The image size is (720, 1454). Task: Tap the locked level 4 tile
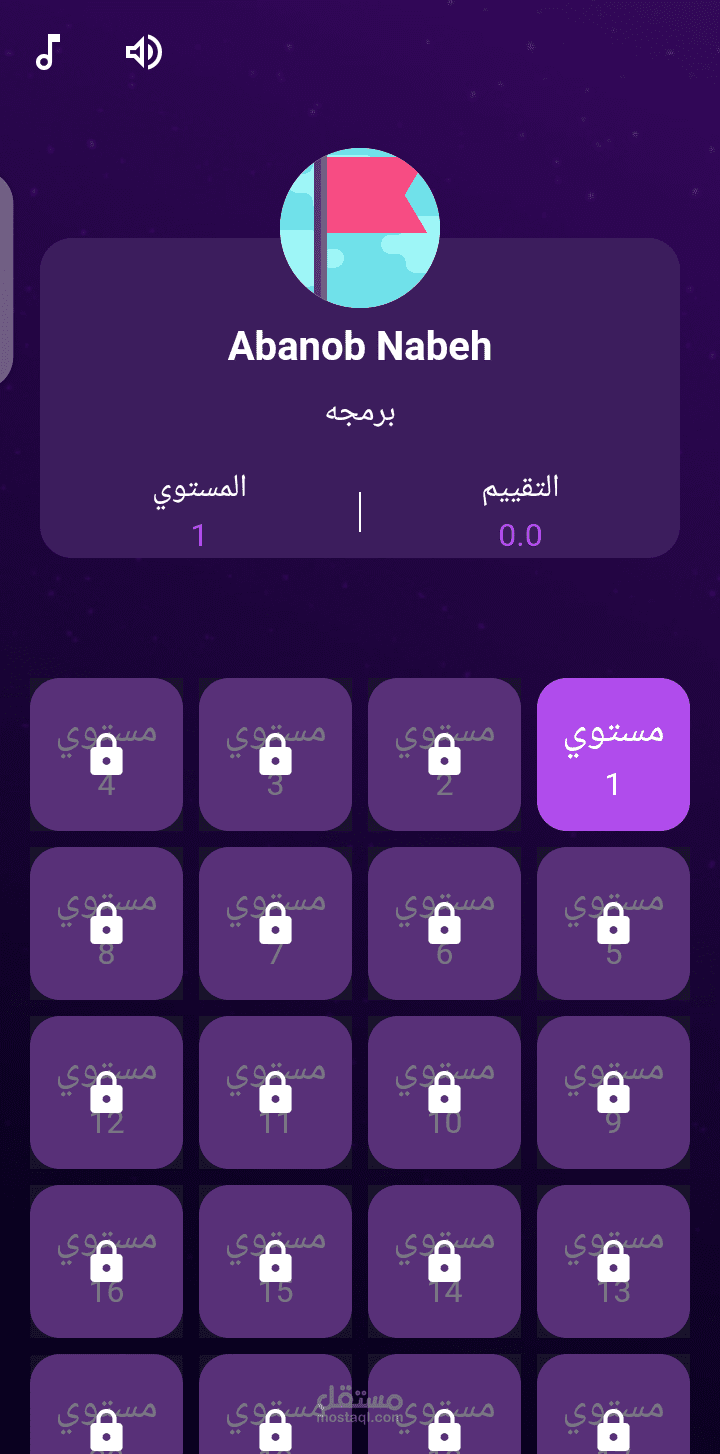click(106, 754)
